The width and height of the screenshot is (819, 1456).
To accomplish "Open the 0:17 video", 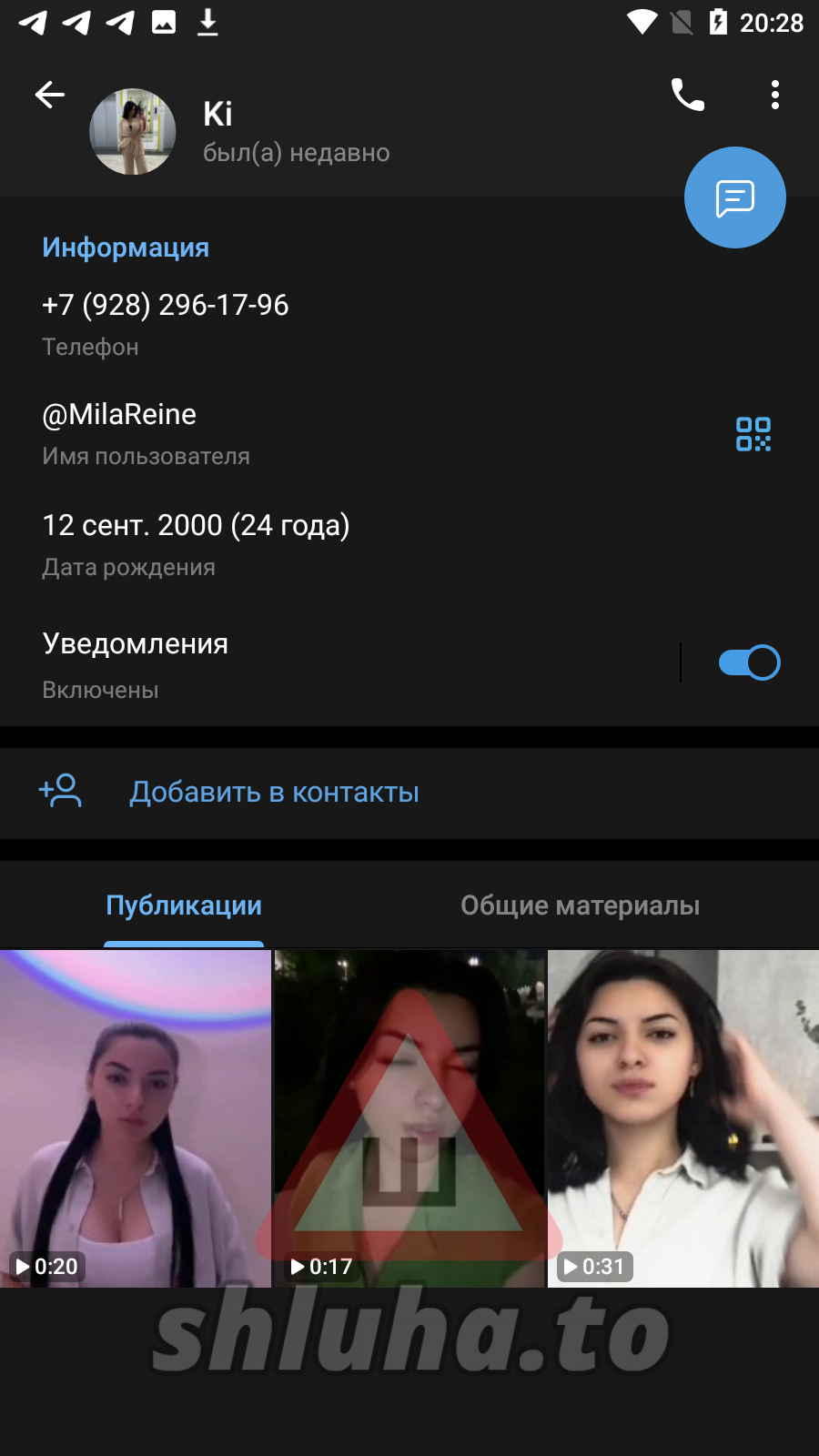I will click(x=409, y=1118).
